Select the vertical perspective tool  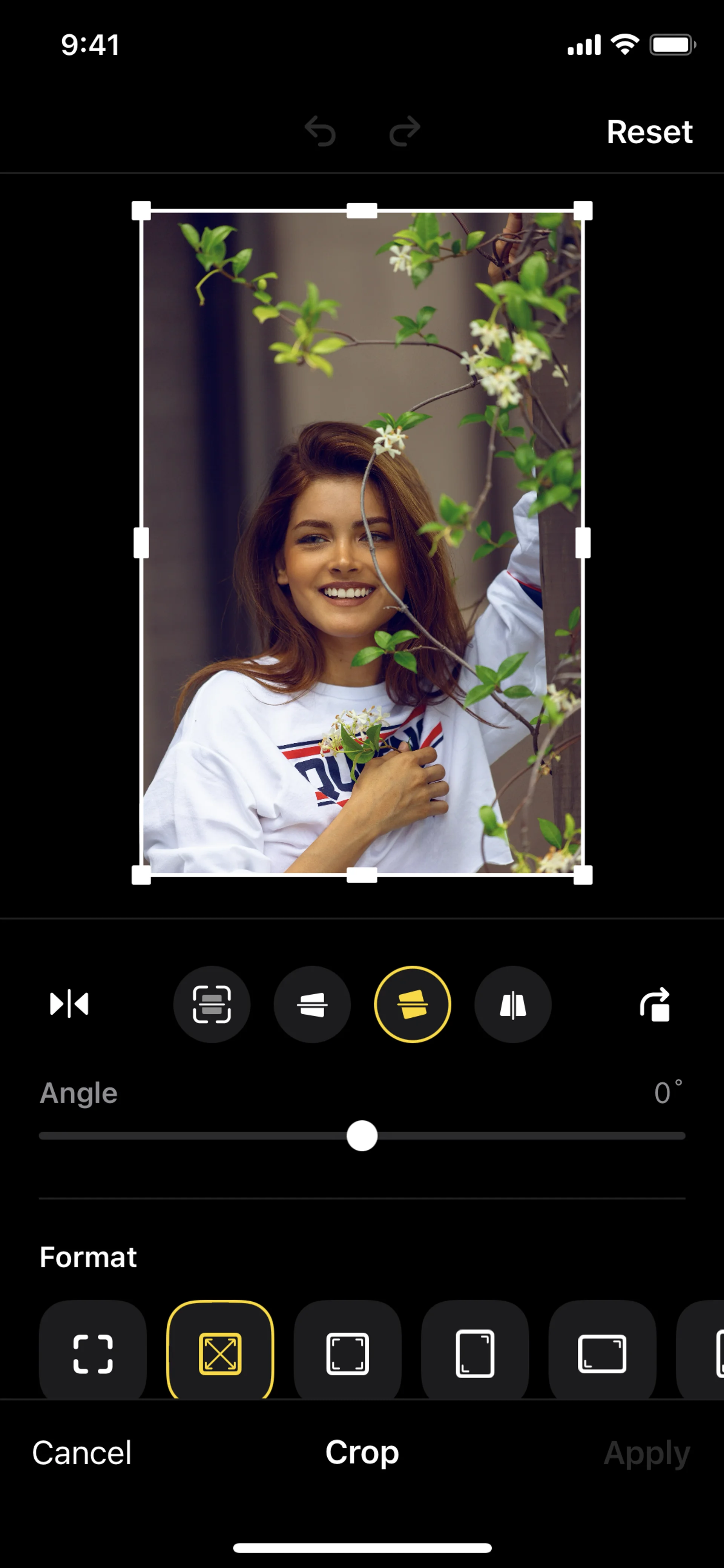click(513, 1004)
